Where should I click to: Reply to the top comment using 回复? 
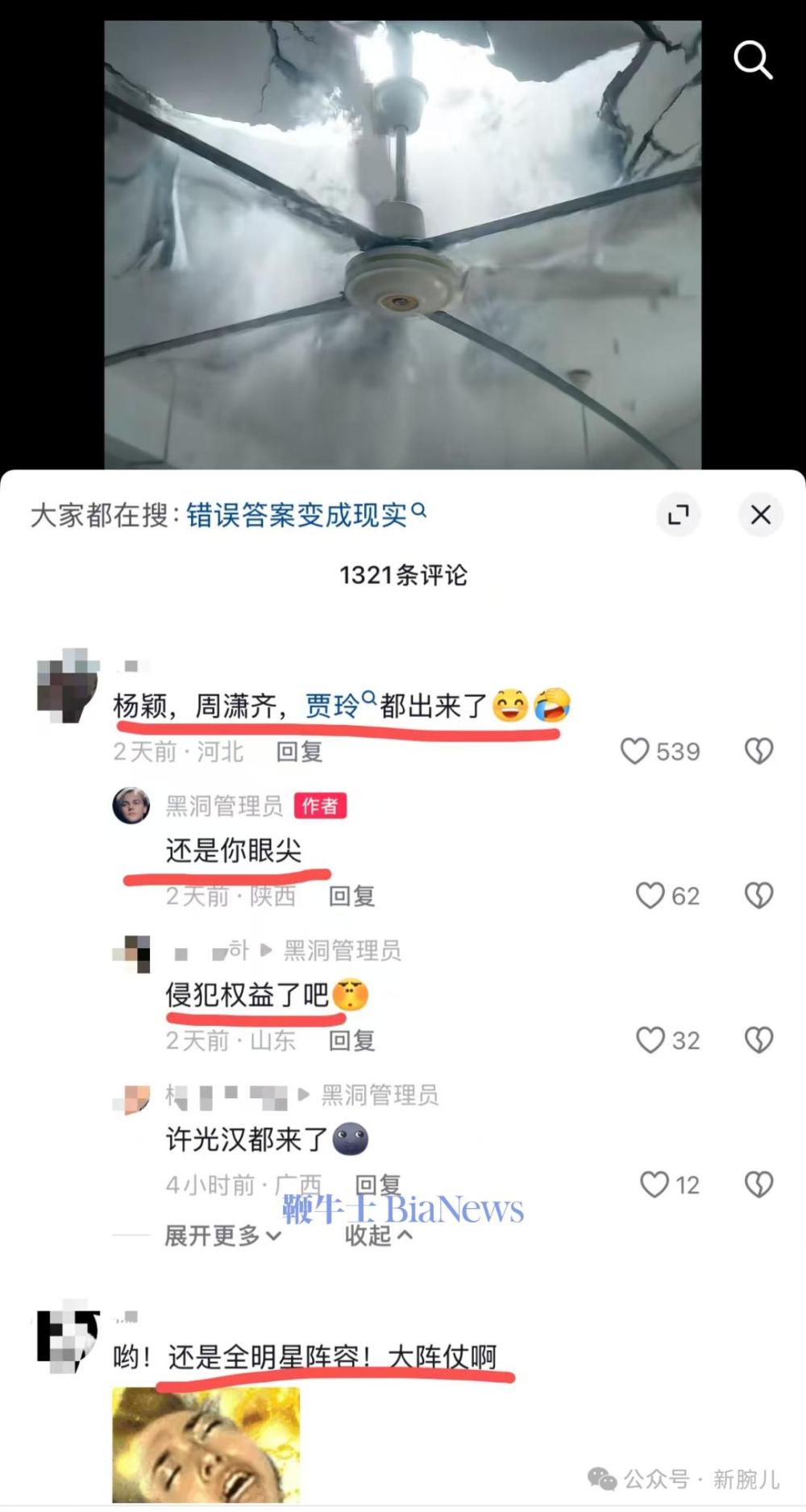click(297, 752)
